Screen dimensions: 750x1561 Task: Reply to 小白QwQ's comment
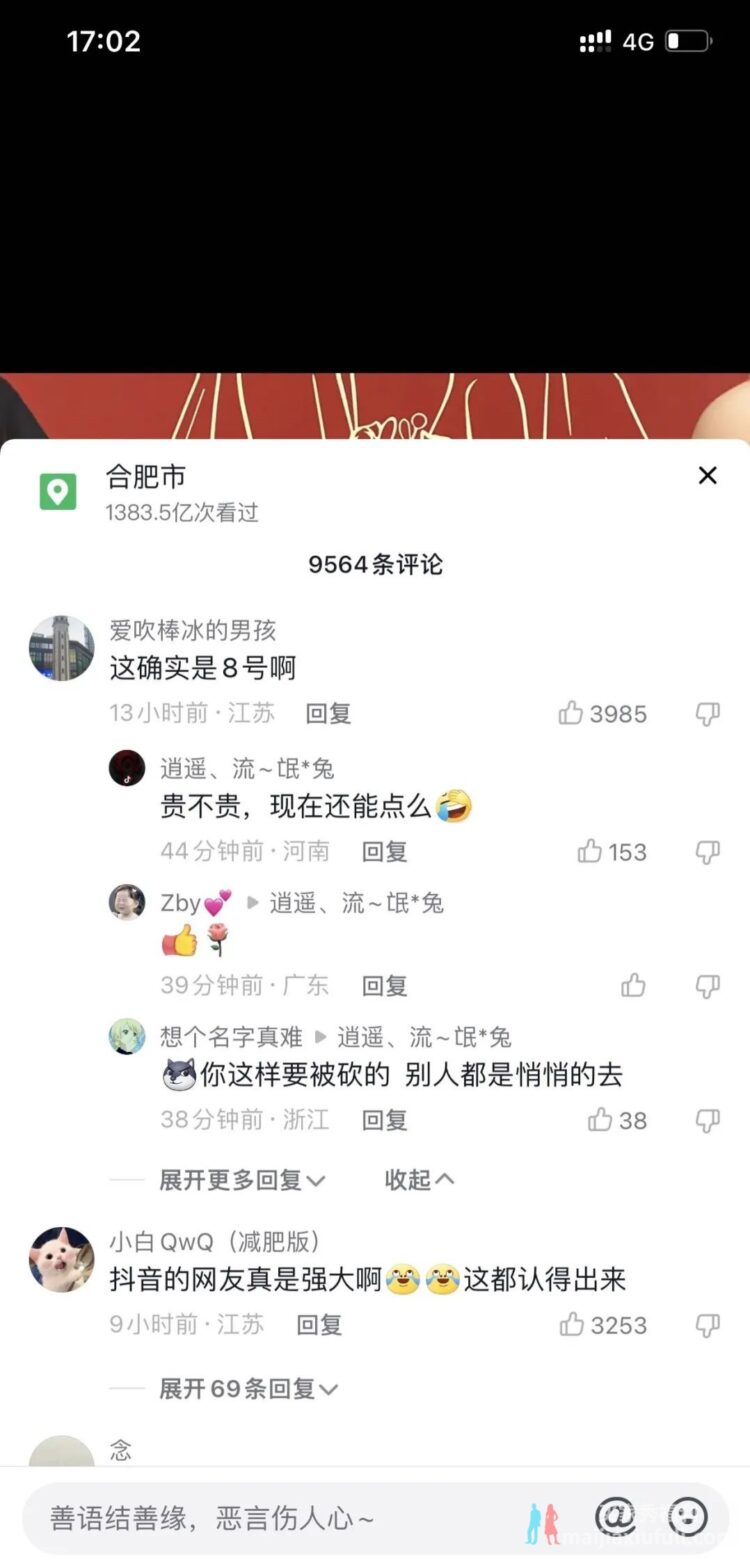pyautogui.click(x=319, y=1325)
